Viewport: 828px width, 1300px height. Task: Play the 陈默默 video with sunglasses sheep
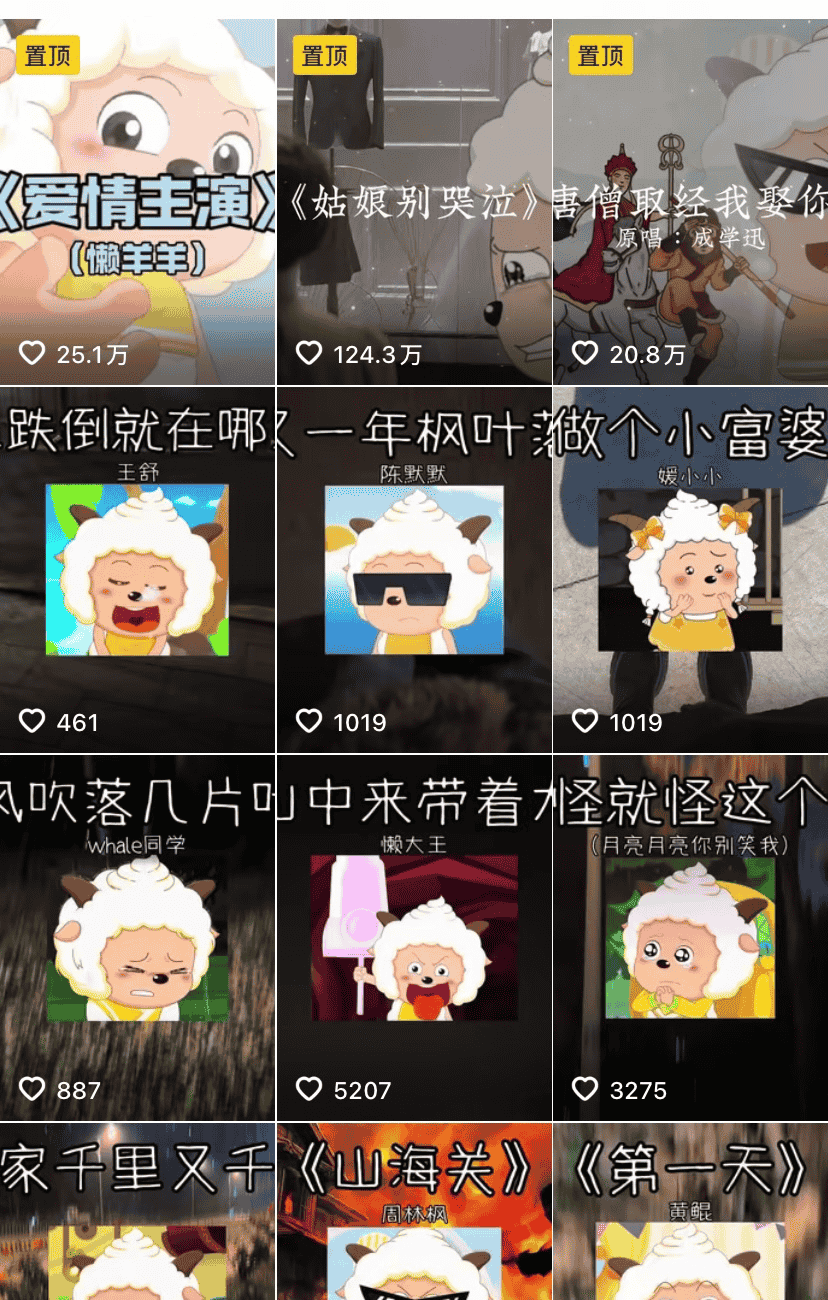[414, 570]
